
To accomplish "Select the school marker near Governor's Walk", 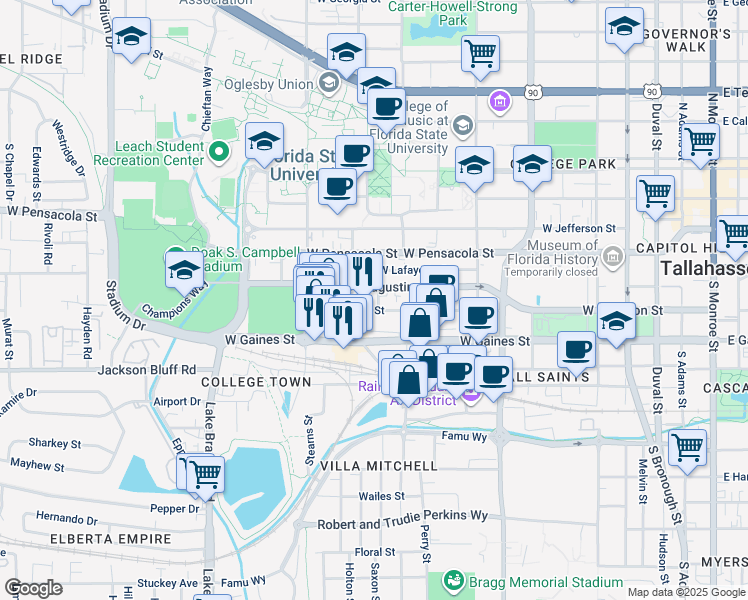I will point(624,27).
